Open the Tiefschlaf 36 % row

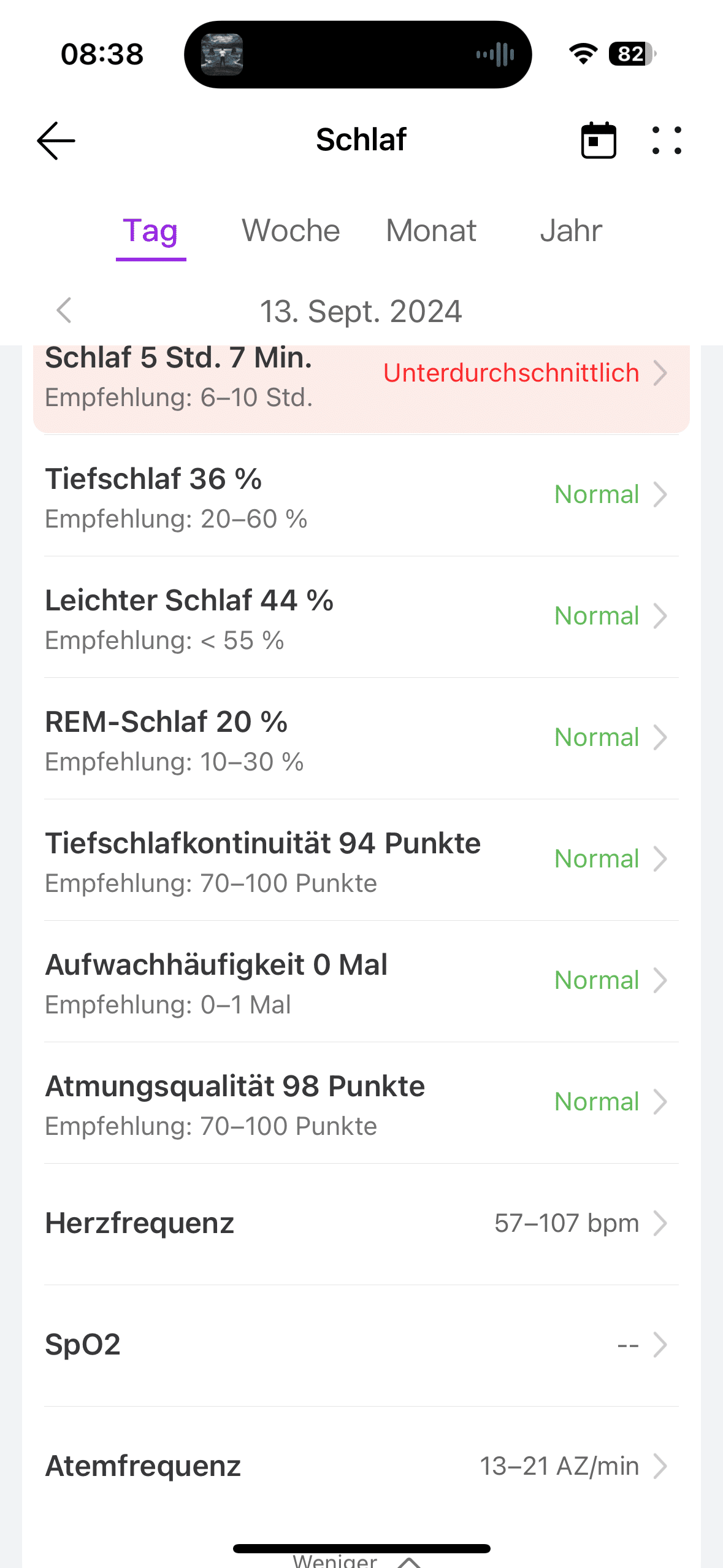click(361, 496)
